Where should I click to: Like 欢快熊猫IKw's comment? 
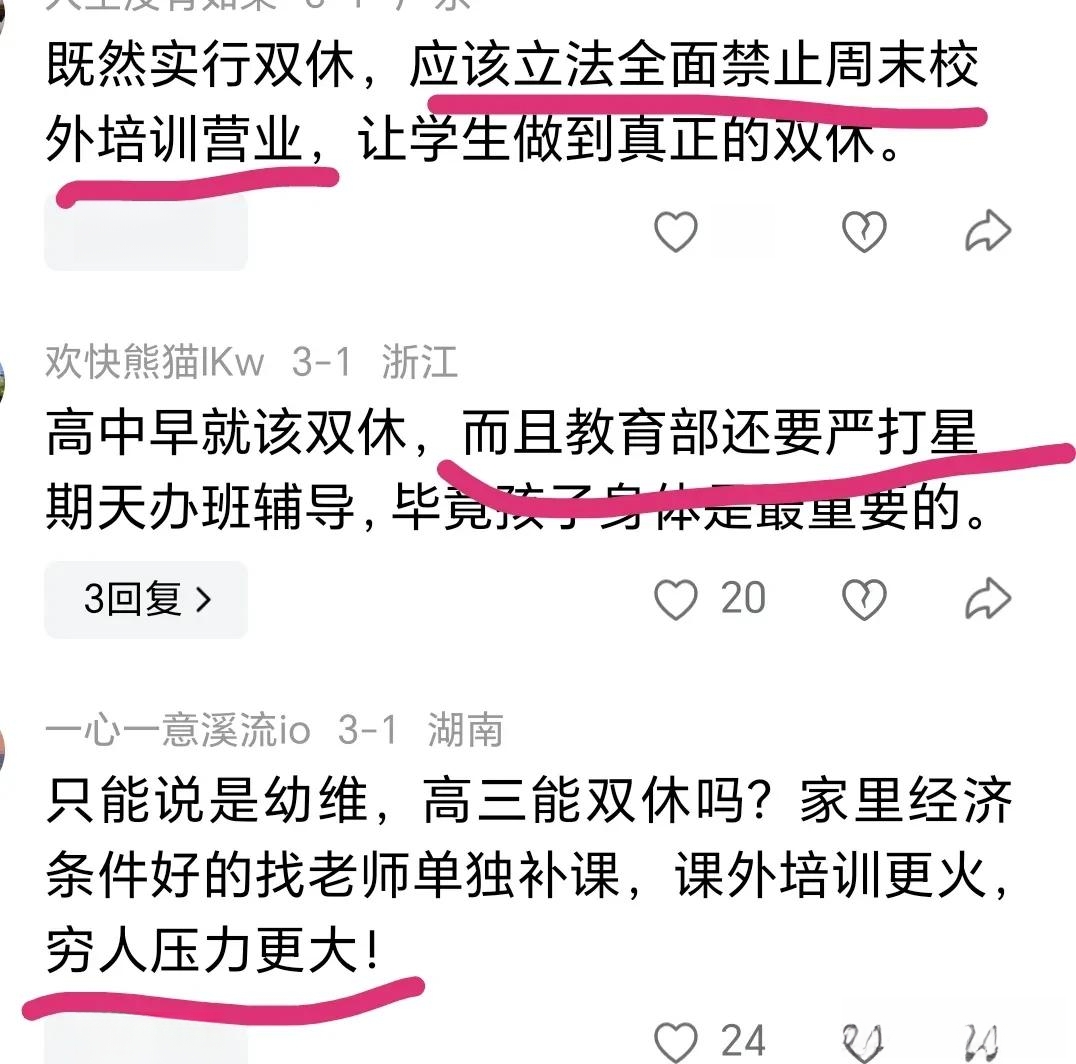[x=675, y=600]
